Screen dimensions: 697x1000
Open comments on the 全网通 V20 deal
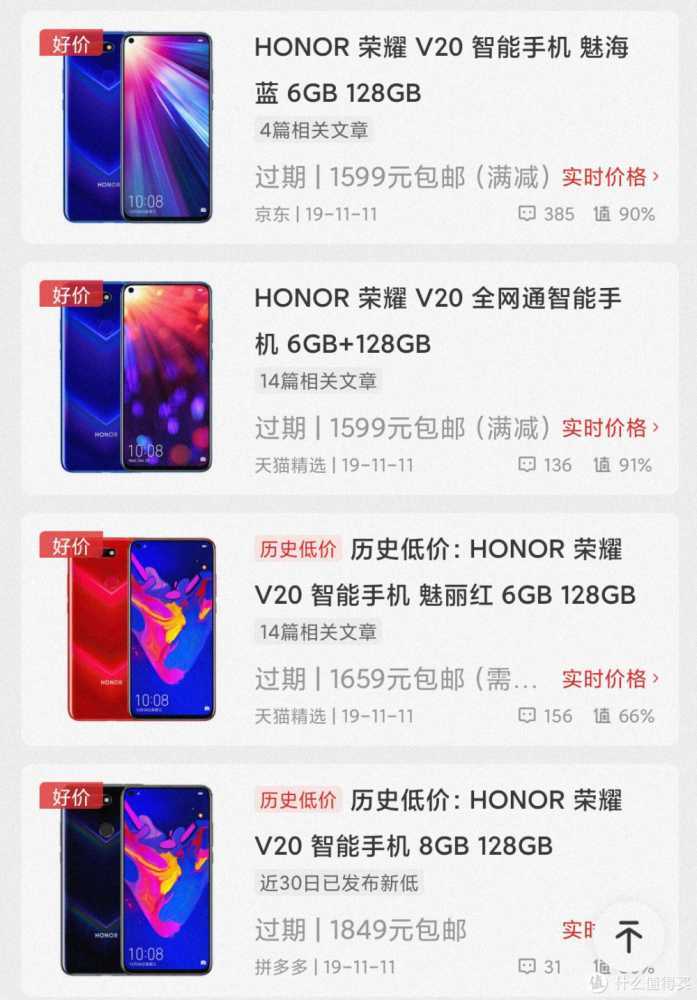(x=546, y=465)
